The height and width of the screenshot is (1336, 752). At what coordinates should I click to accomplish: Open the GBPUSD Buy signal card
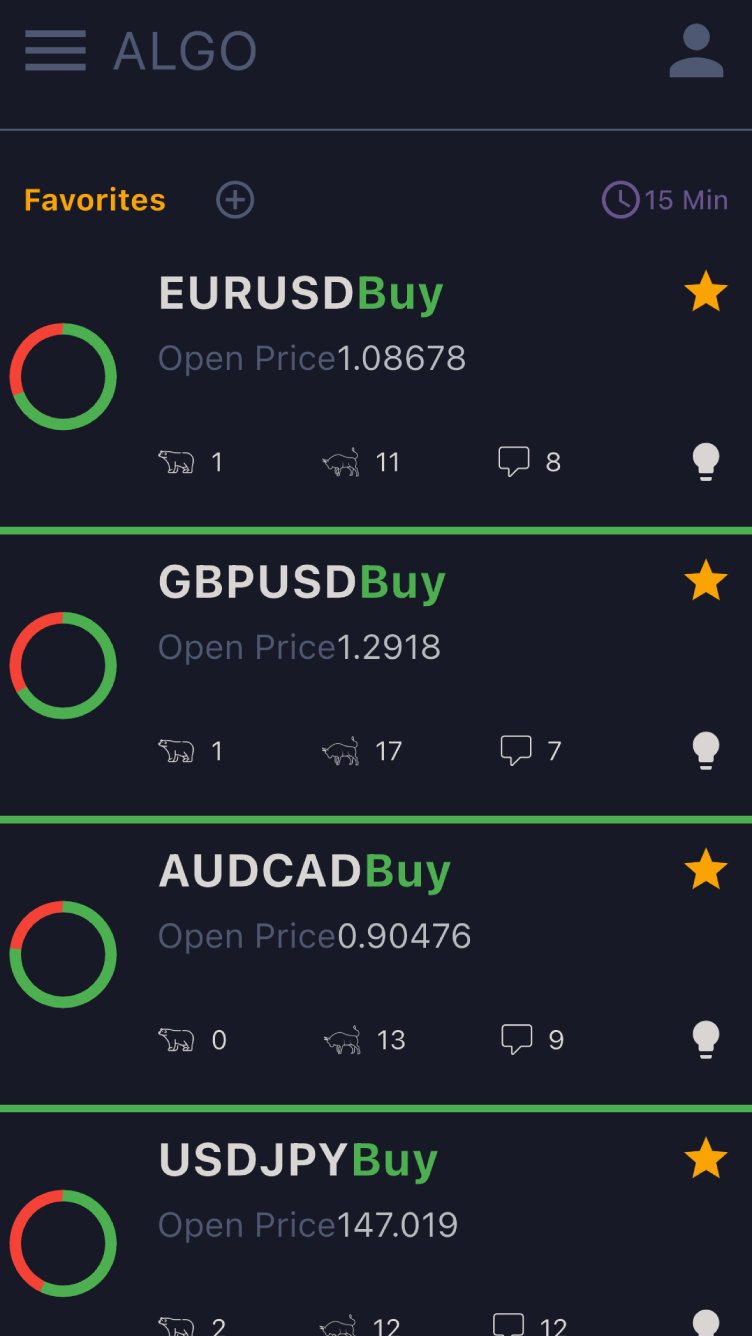302,583
